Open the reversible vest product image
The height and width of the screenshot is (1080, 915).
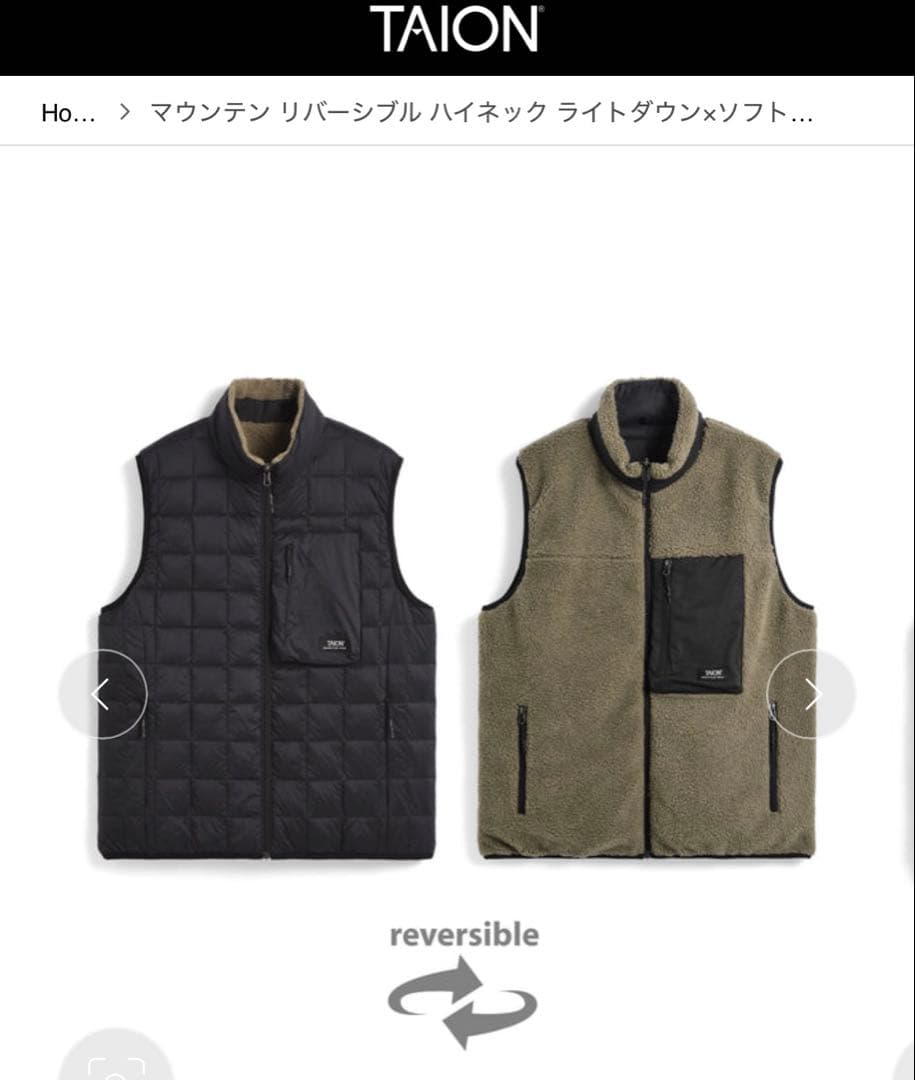click(457, 620)
